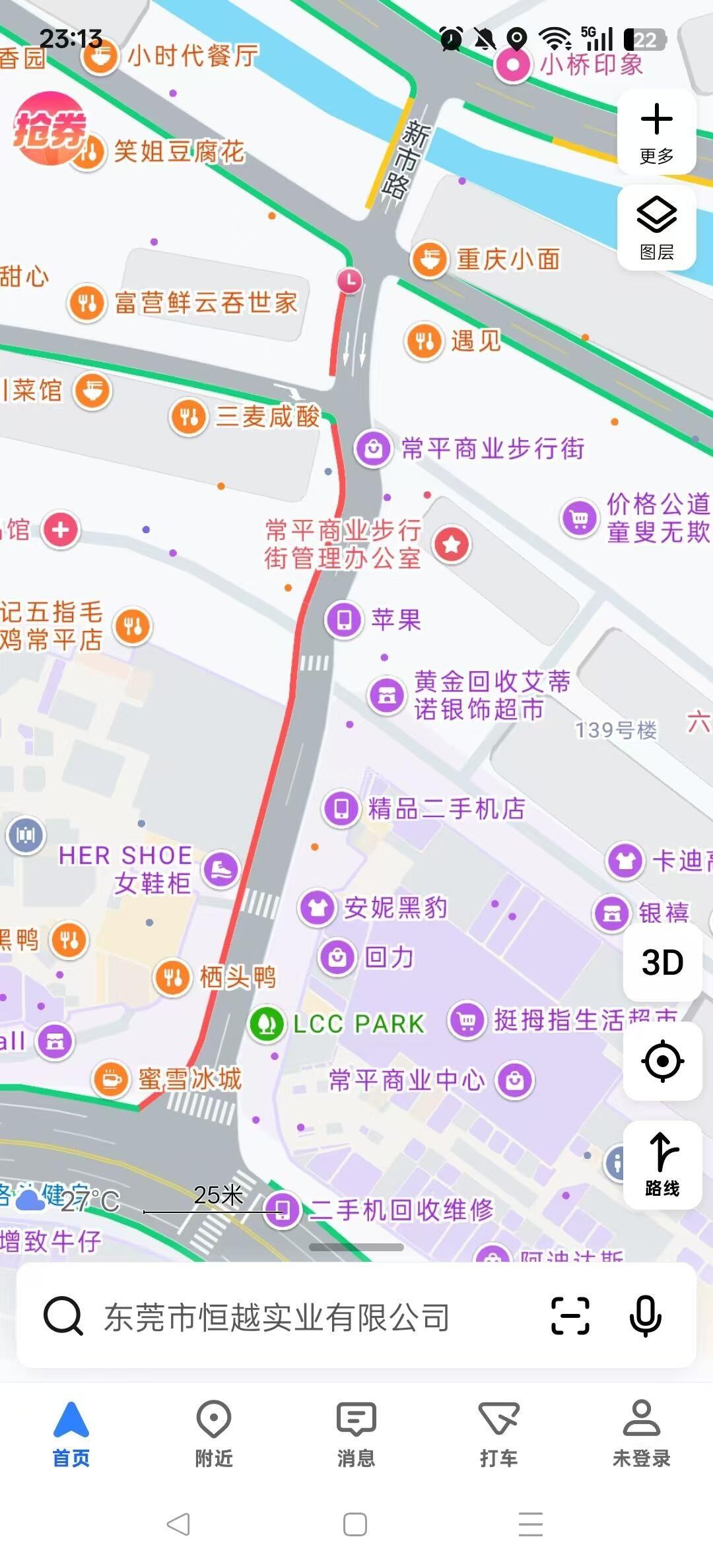
Task: Go back with the system back button
Action: coord(178,1524)
